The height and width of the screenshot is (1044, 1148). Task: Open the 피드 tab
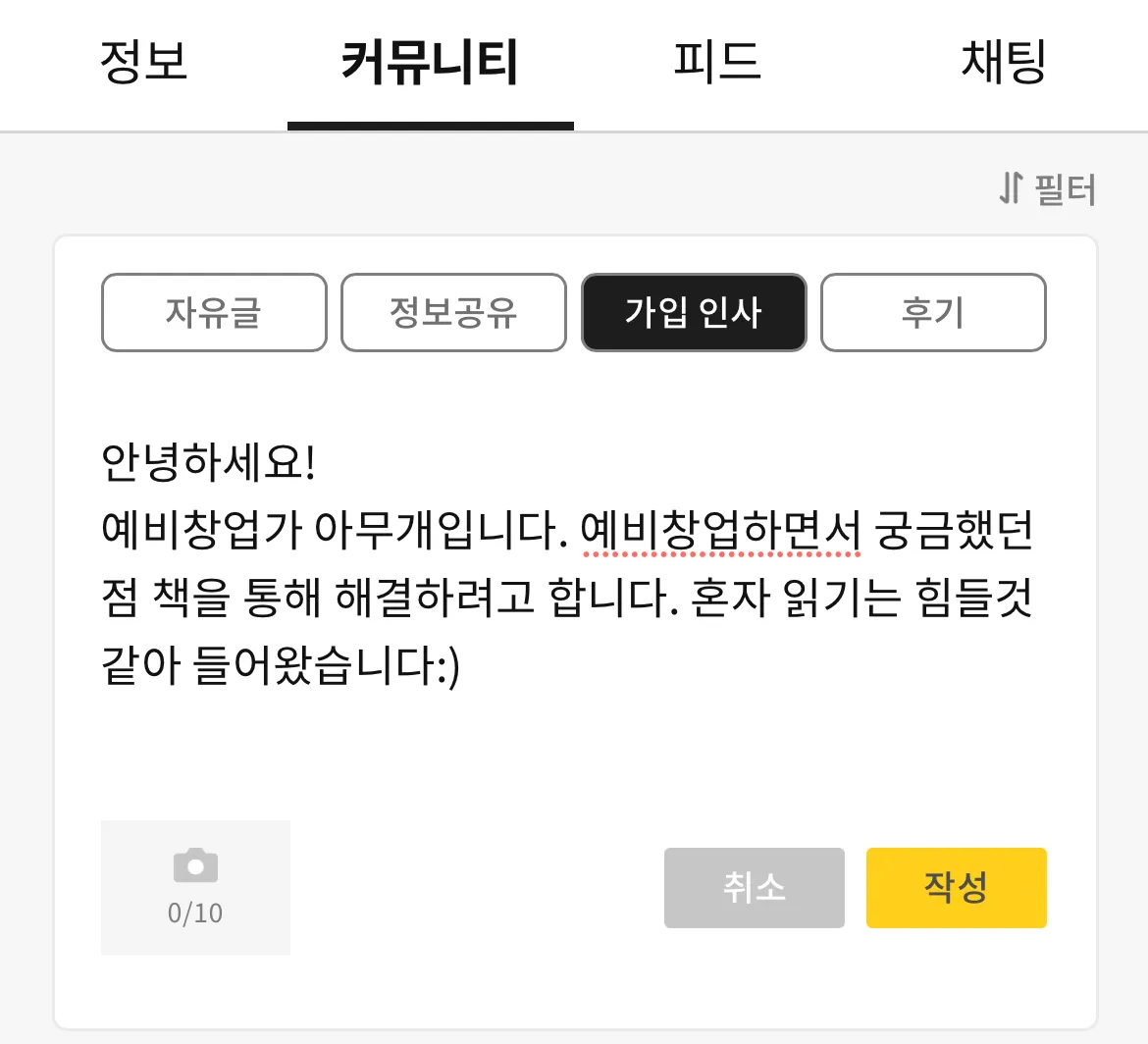pyautogui.click(x=717, y=62)
